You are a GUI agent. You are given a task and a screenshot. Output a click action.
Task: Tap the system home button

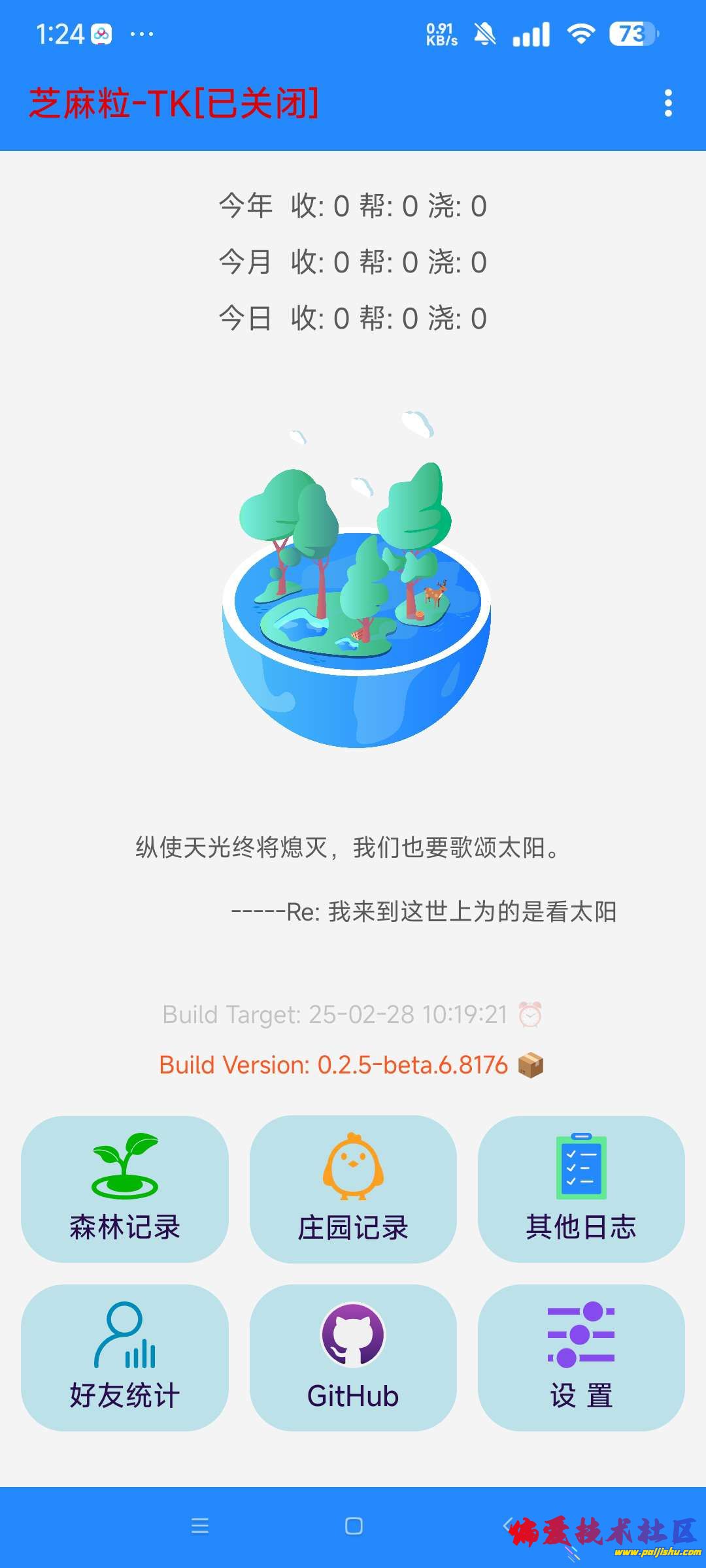(x=354, y=1526)
